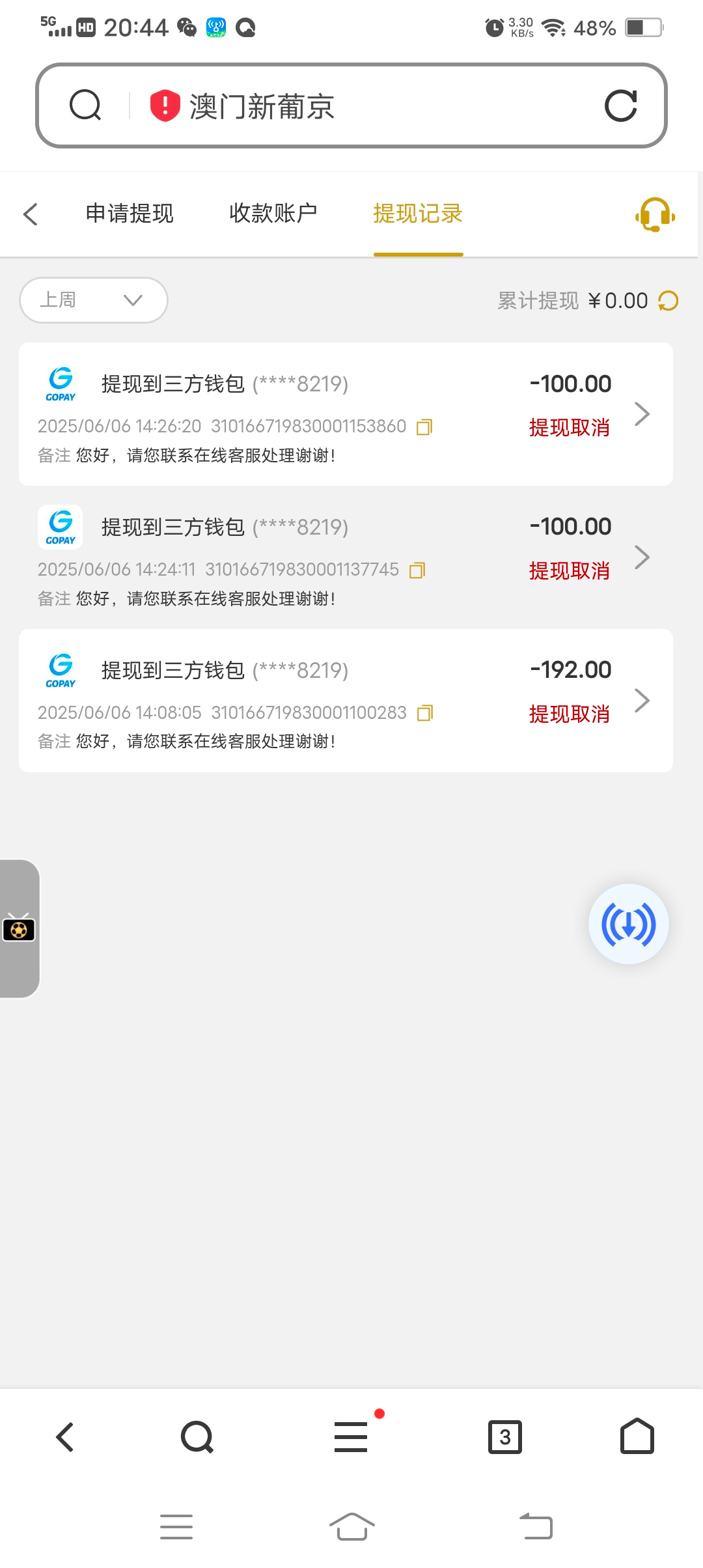
Task: Expand the -192.00 withdrawal record details
Action: click(x=642, y=700)
